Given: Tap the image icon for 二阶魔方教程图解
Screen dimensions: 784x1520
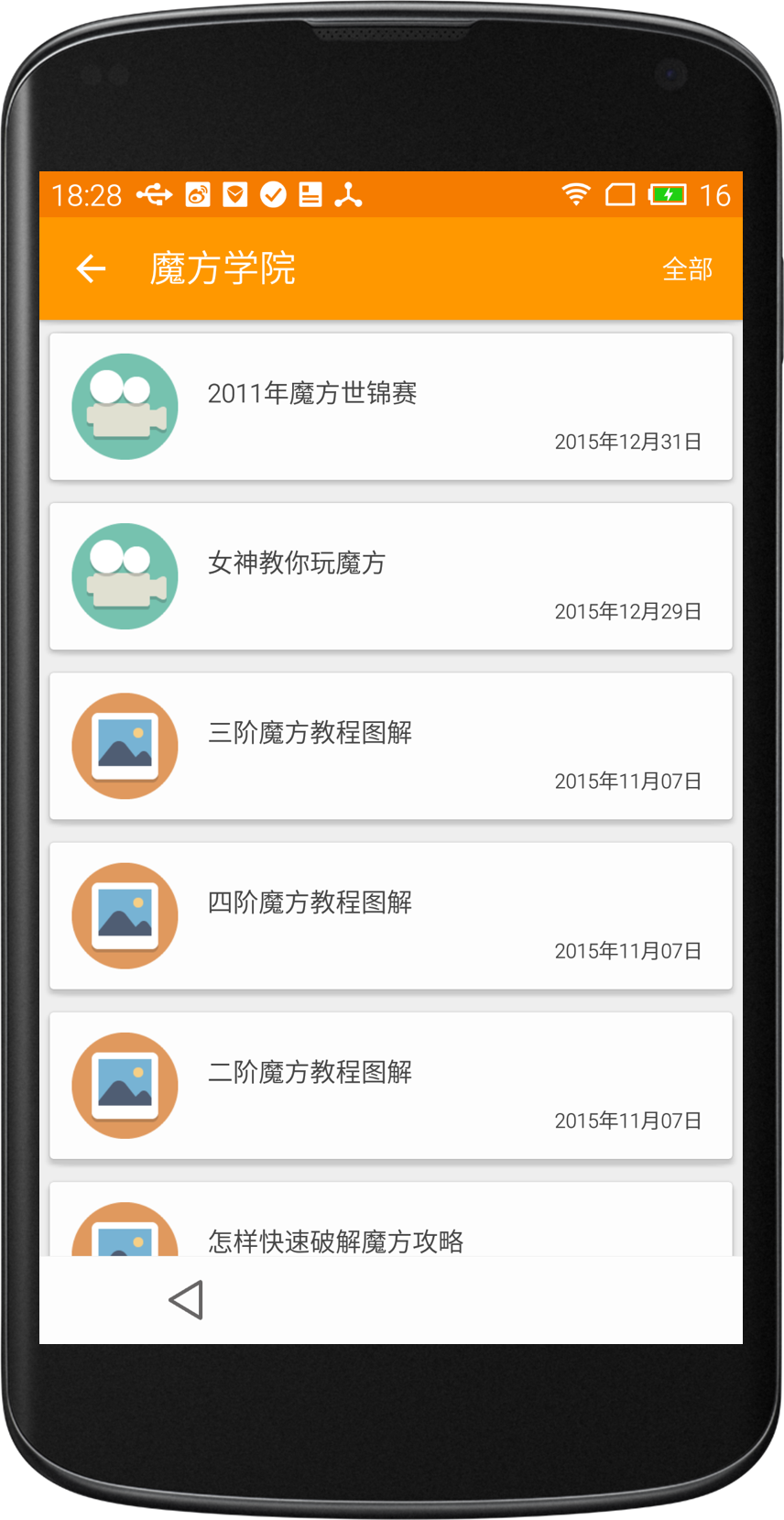Looking at the screenshot, I should [x=125, y=1085].
